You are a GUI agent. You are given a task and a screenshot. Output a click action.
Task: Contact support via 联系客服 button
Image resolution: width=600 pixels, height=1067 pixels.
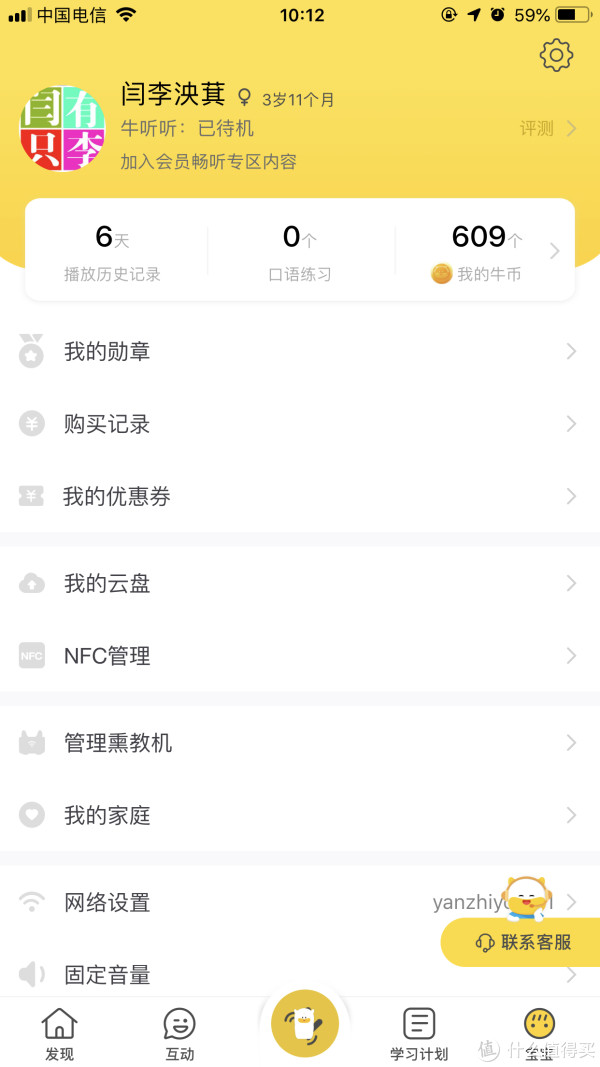tap(521, 942)
